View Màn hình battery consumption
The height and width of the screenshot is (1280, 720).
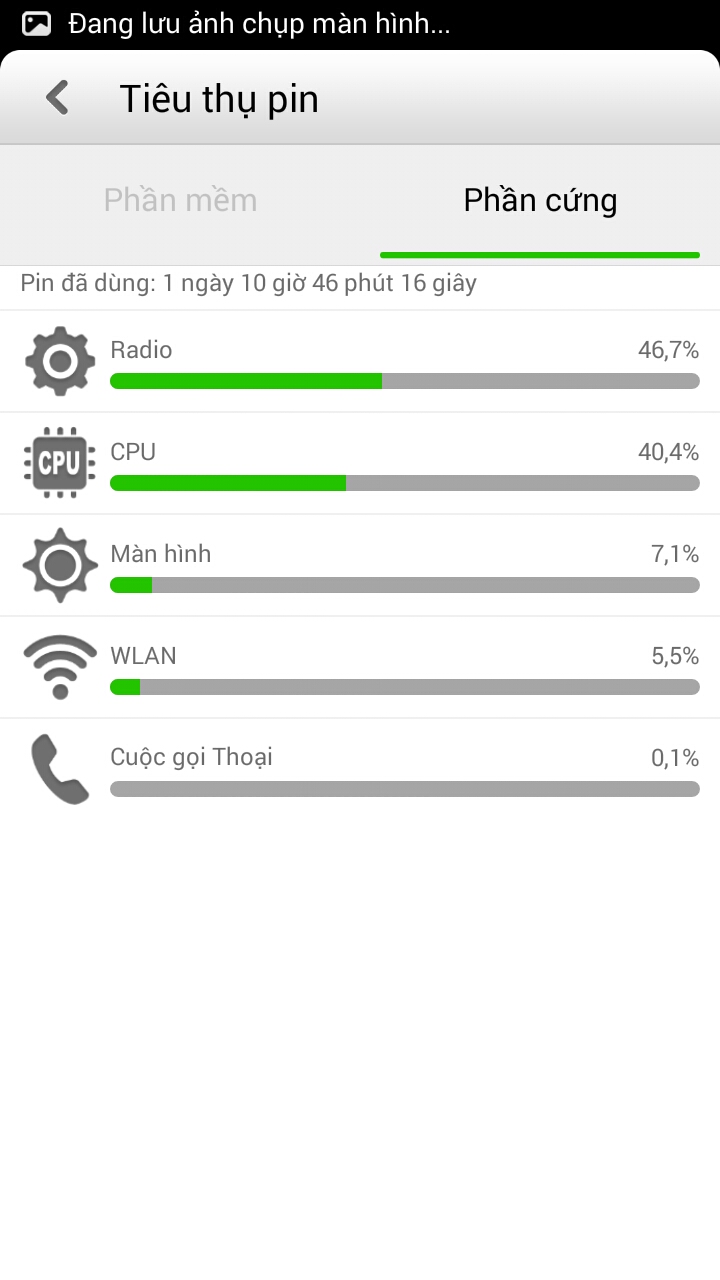click(x=360, y=566)
